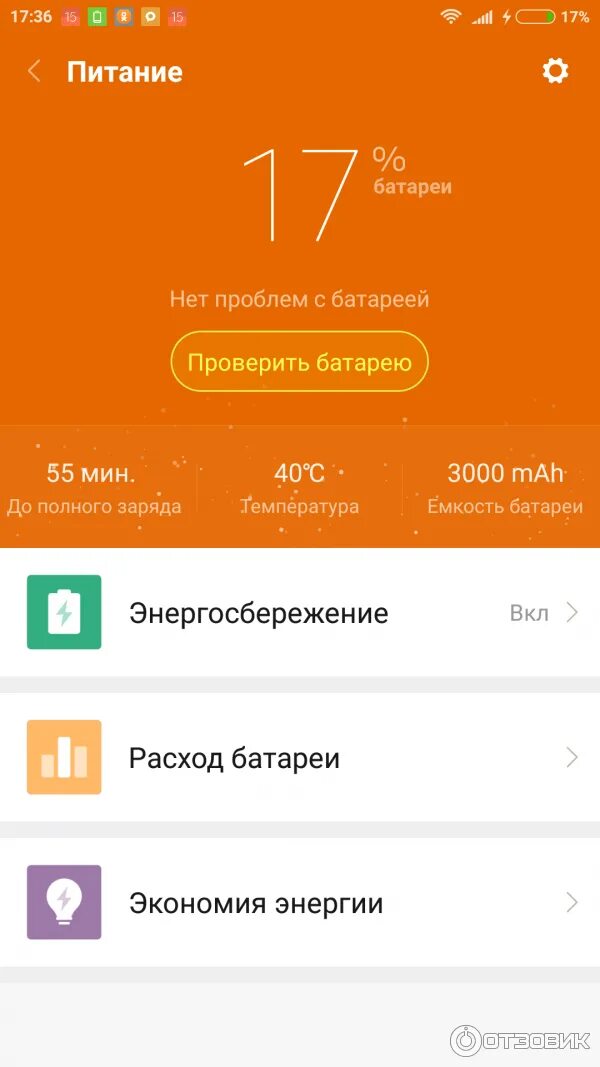Image resolution: width=600 pixels, height=1067 pixels.
Task: Open the Экономия энергии row
Action: coord(300,903)
